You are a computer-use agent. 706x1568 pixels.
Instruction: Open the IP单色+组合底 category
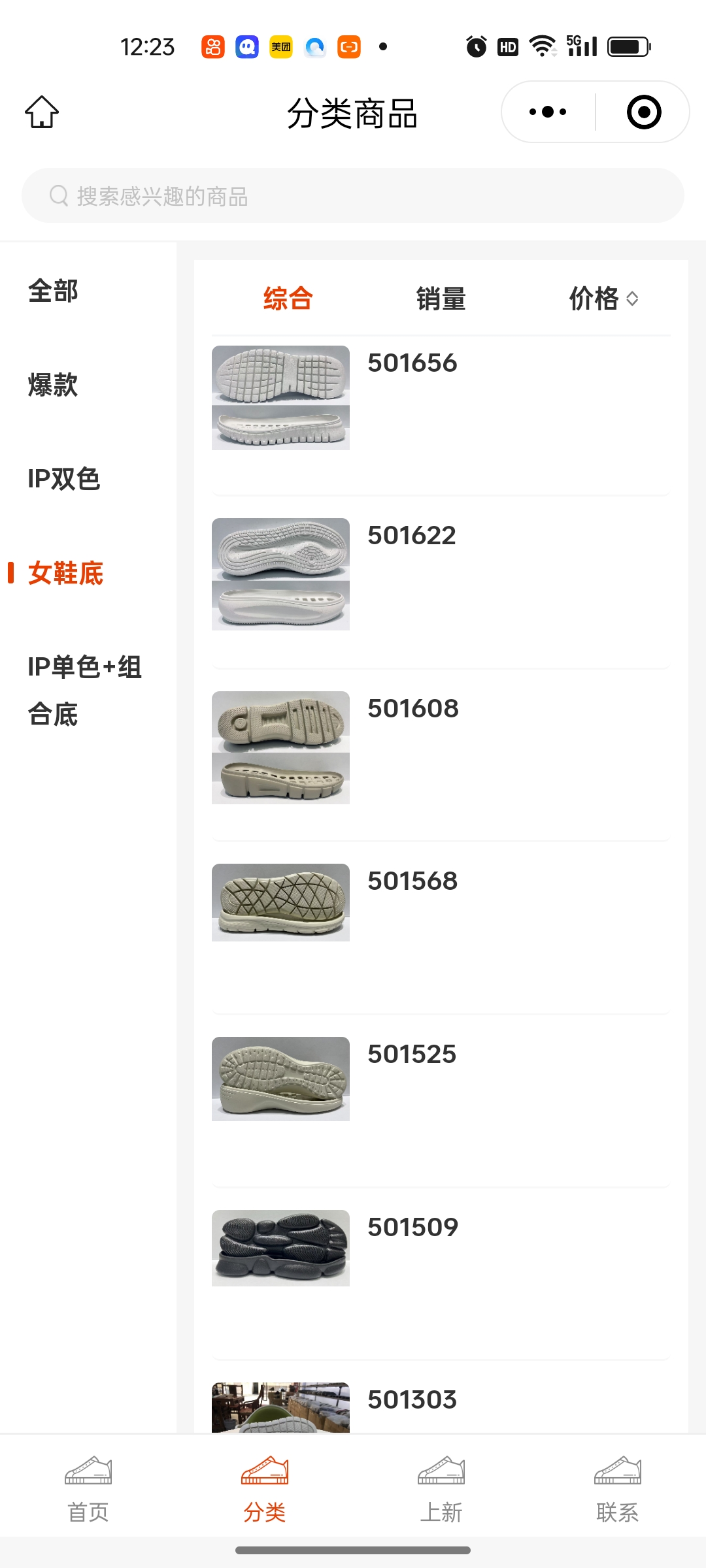(84, 691)
